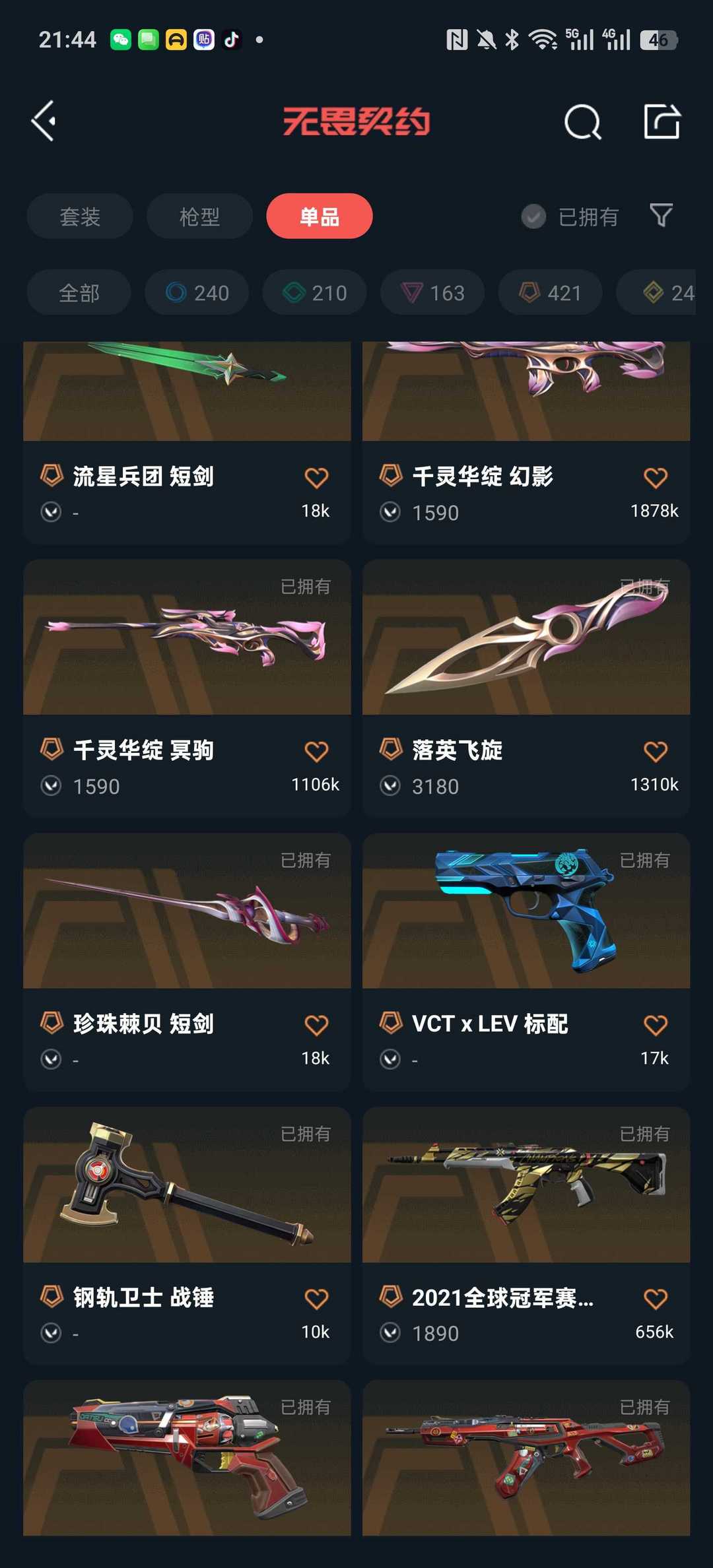Open the VCT x LEV 标配 card
The height and width of the screenshot is (1568, 713).
tap(526, 962)
